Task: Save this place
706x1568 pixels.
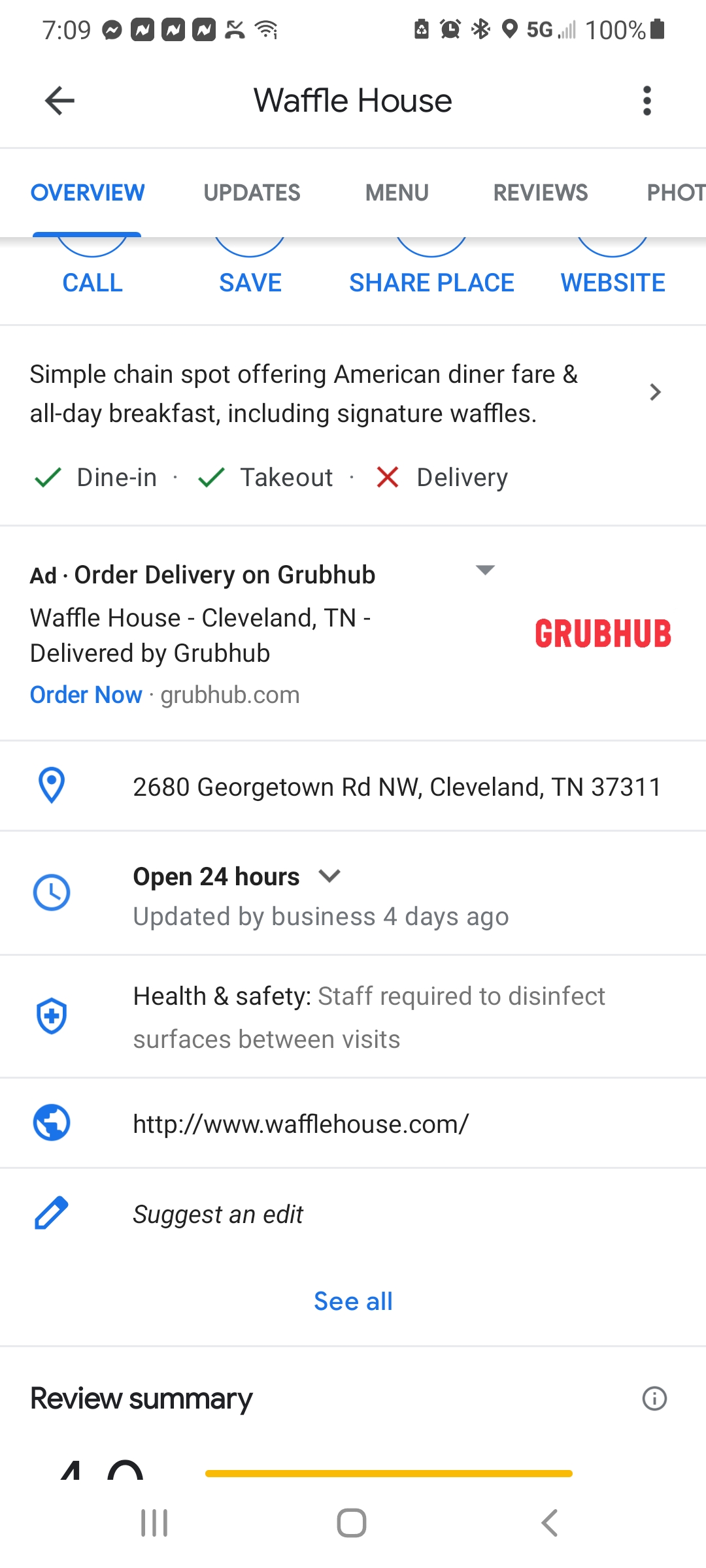Action: pos(250,282)
